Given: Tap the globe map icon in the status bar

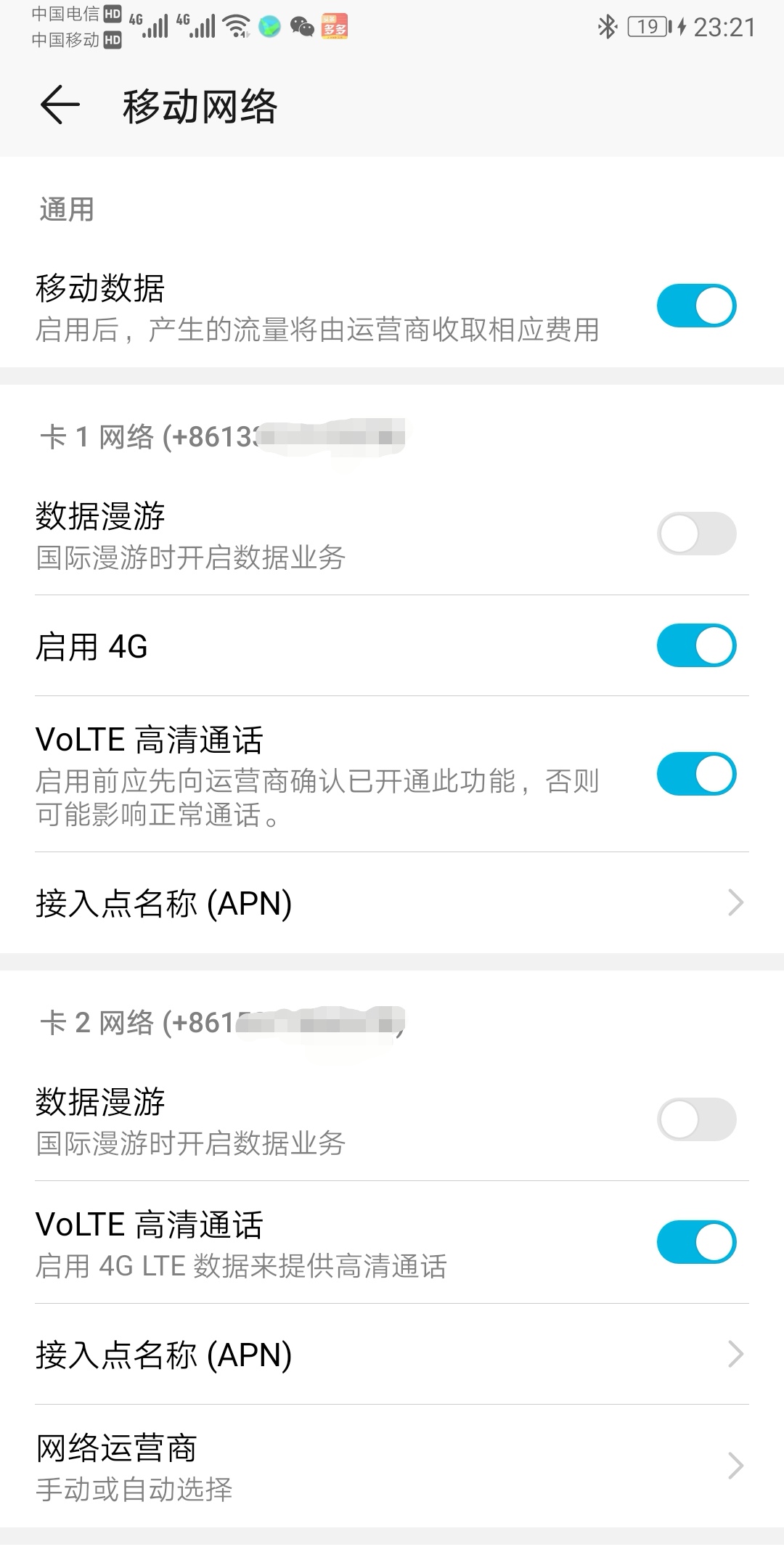Looking at the screenshot, I should coord(269,27).
